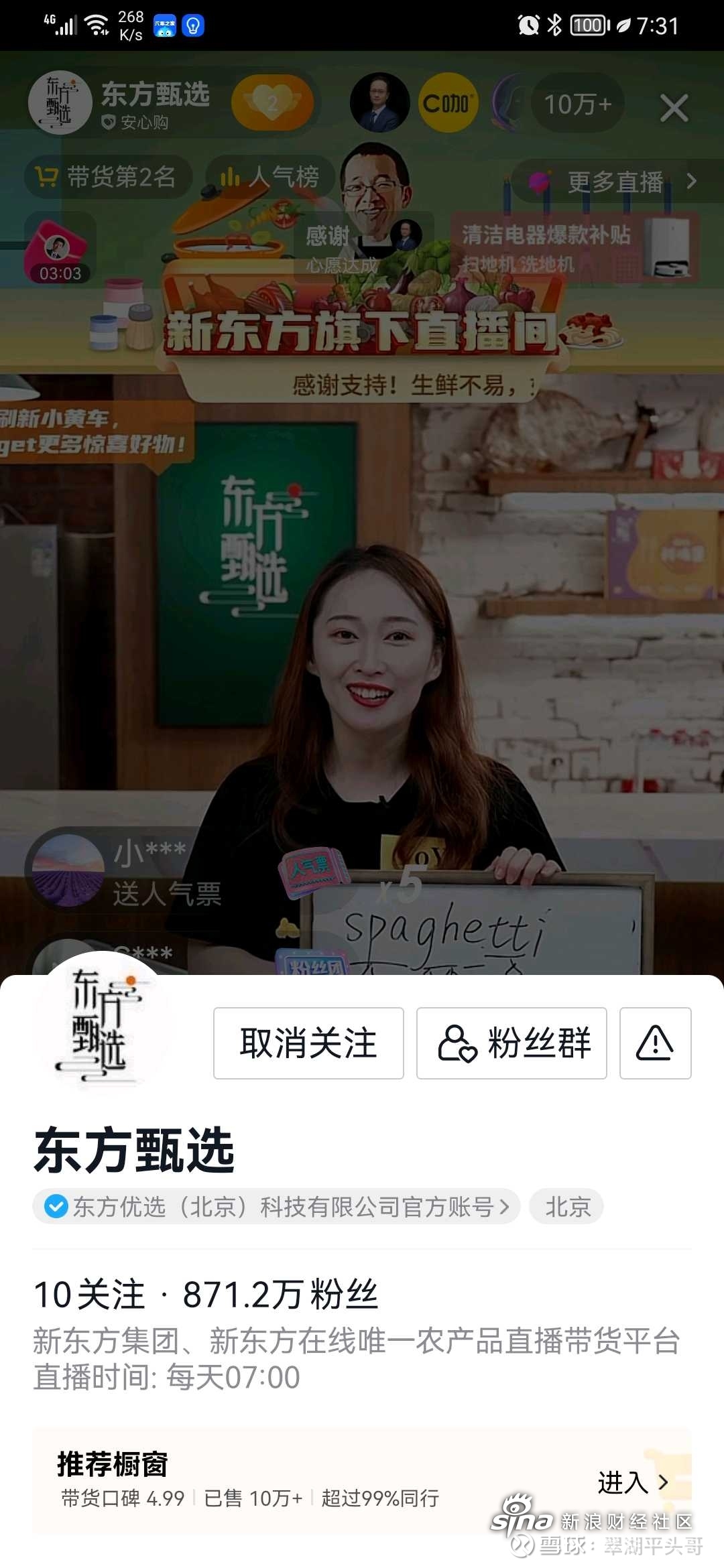Open 更多直播 more livestreams
724x1568 pixels.
615,181
